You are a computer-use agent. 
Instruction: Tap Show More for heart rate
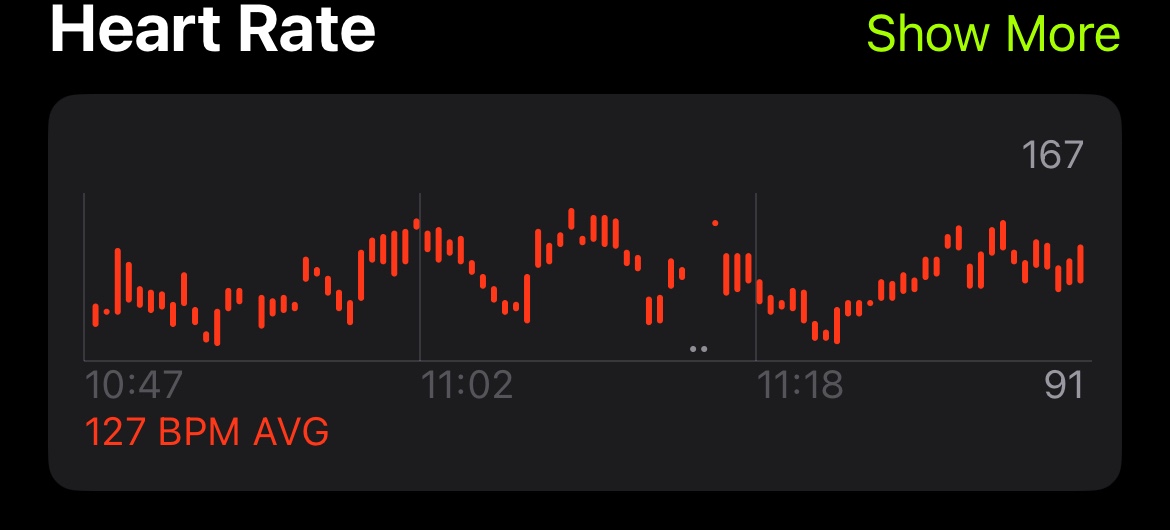coord(993,34)
